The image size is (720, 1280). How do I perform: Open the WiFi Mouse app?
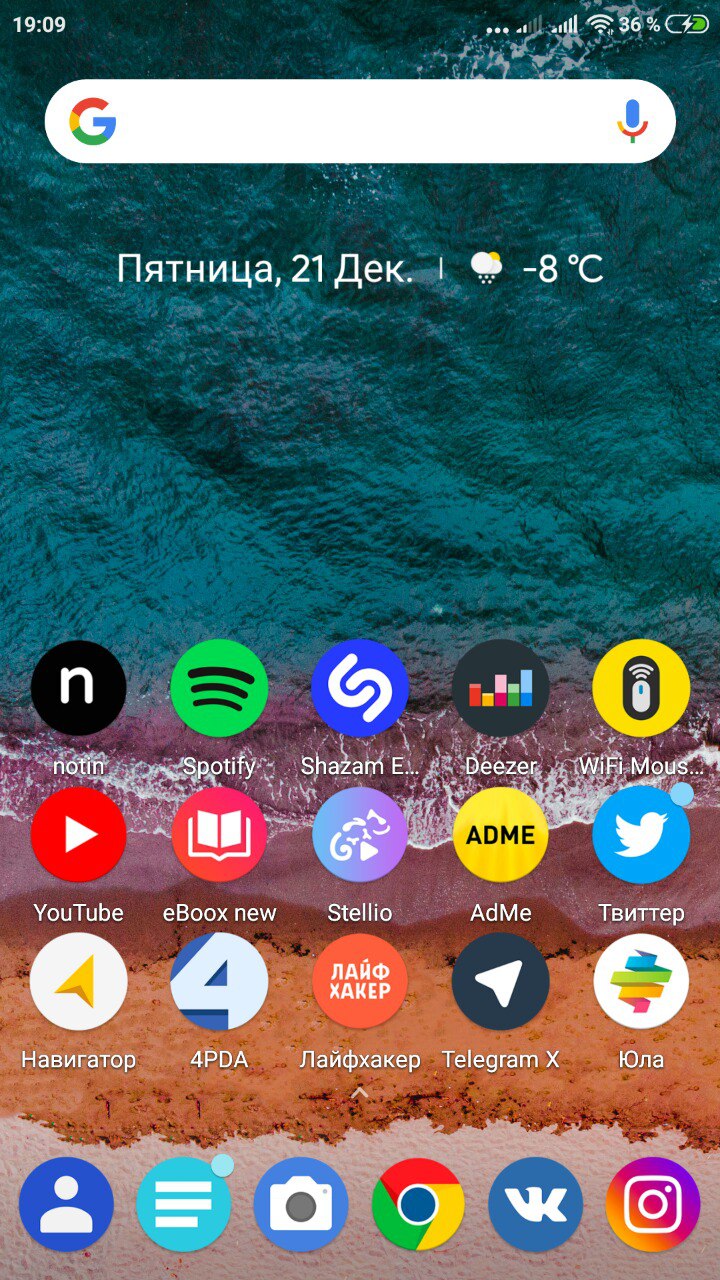pos(641,689)
